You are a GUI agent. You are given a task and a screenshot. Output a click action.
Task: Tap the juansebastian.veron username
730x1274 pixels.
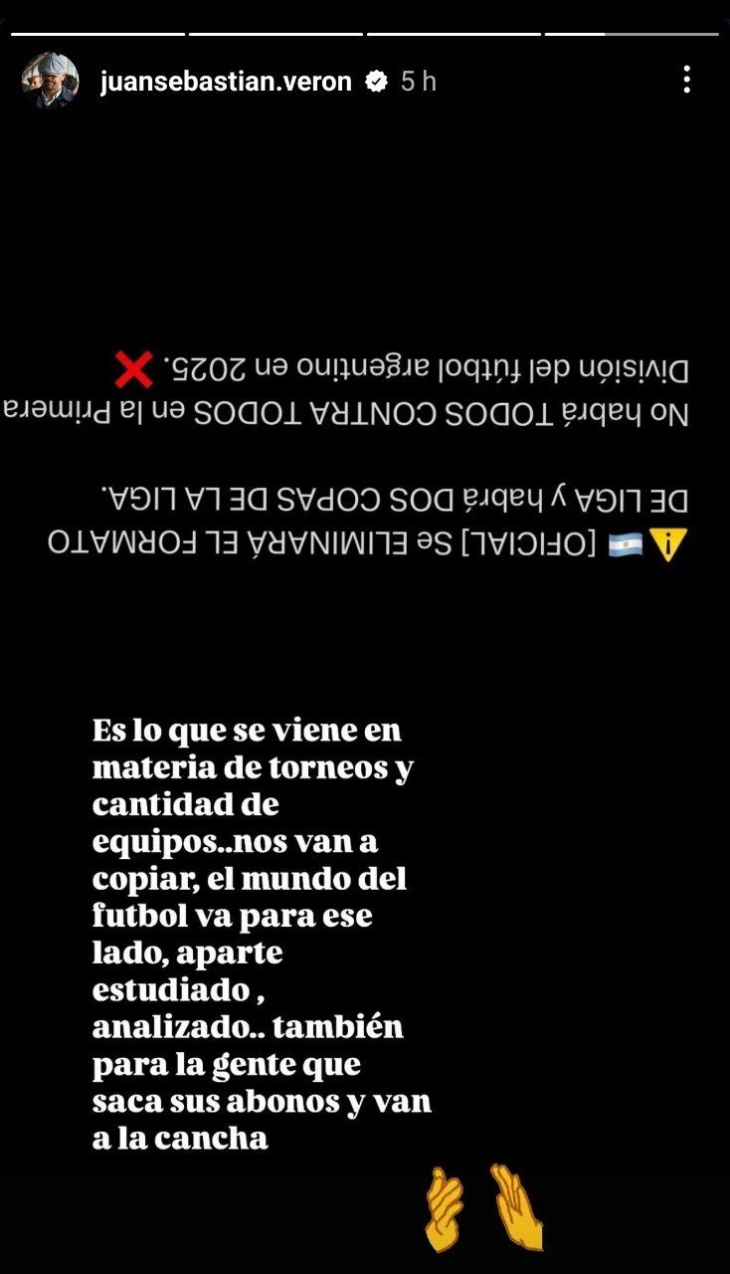226,82
